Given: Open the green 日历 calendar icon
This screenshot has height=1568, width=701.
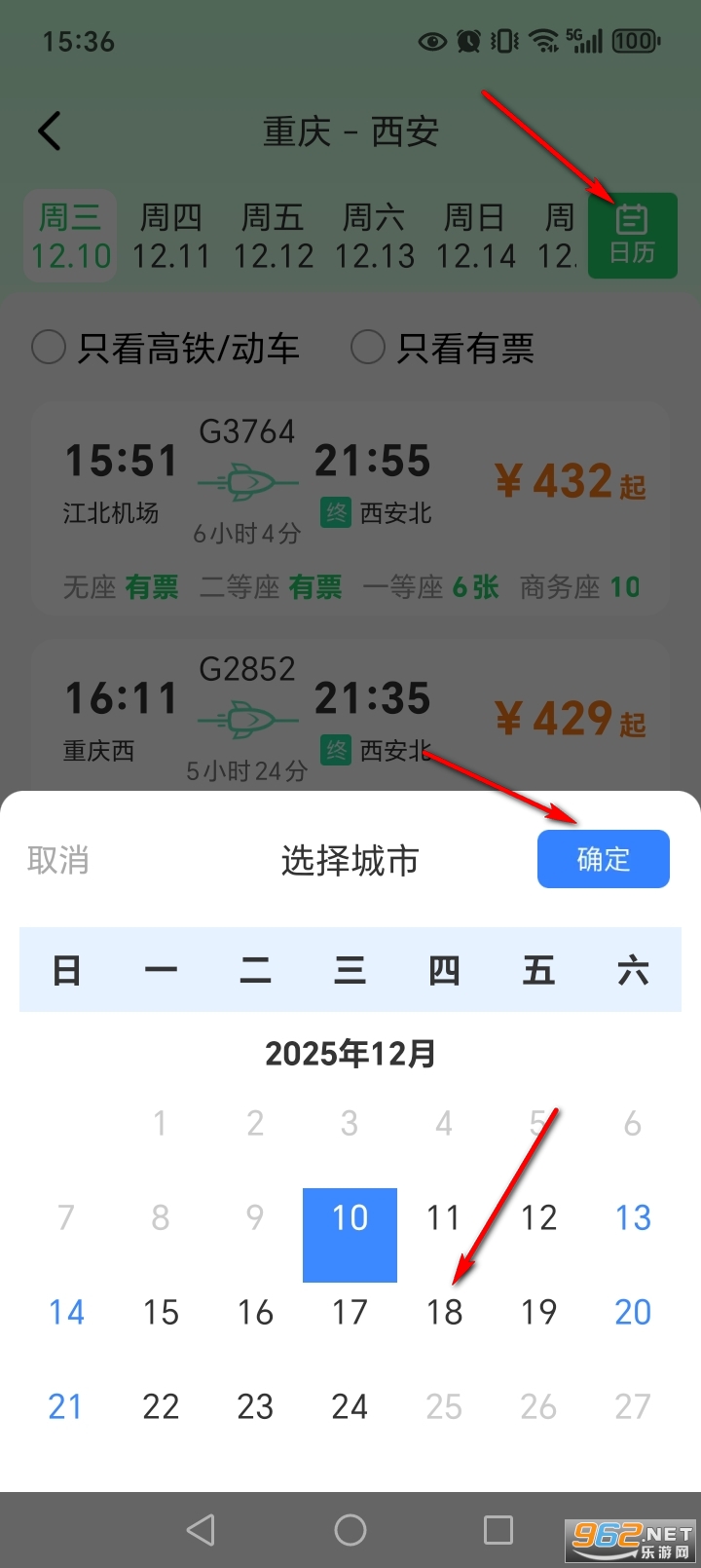Looking at the screenshot, I should [632, 234].
